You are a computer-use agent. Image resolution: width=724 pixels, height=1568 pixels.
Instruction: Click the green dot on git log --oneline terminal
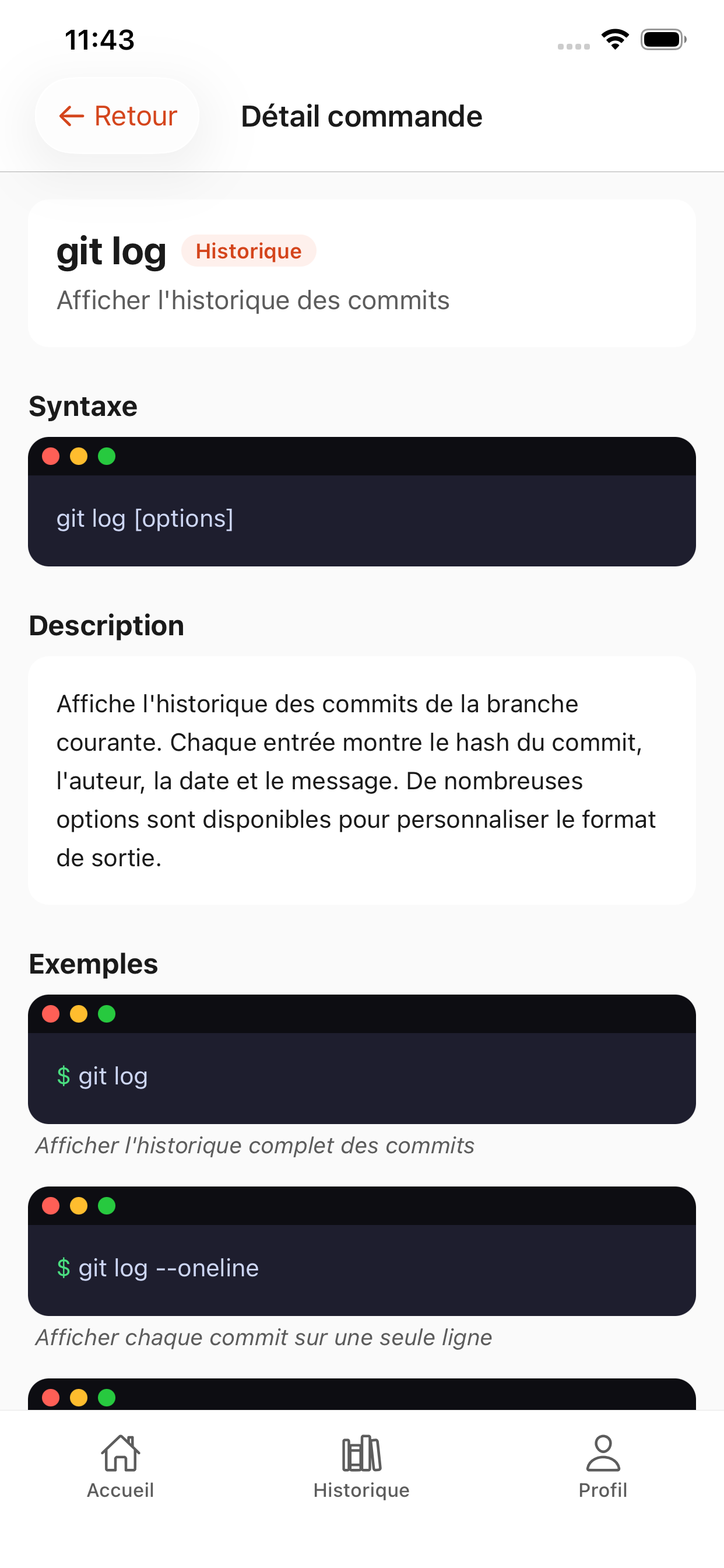(107, 1206)
